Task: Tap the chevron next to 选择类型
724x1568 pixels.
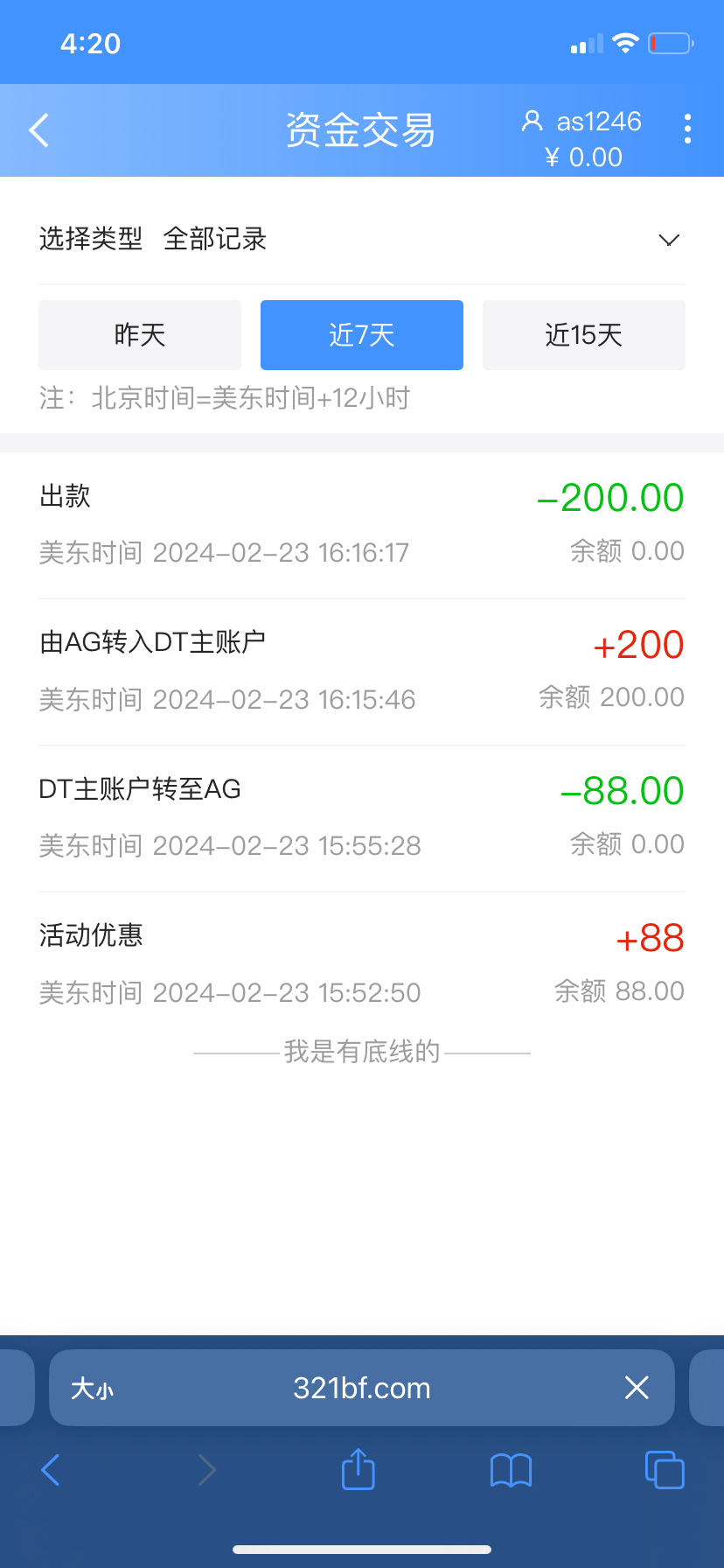Action: point(668,239)
